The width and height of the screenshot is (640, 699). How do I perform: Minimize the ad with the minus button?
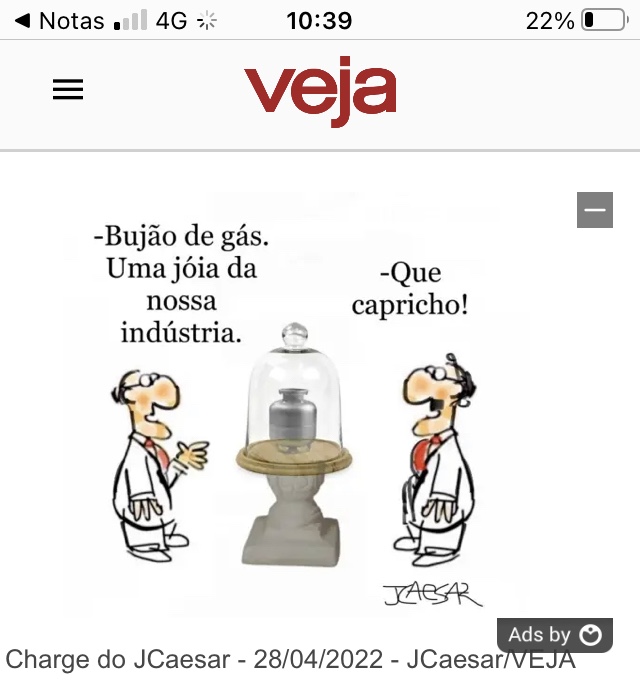click(595, 210)
